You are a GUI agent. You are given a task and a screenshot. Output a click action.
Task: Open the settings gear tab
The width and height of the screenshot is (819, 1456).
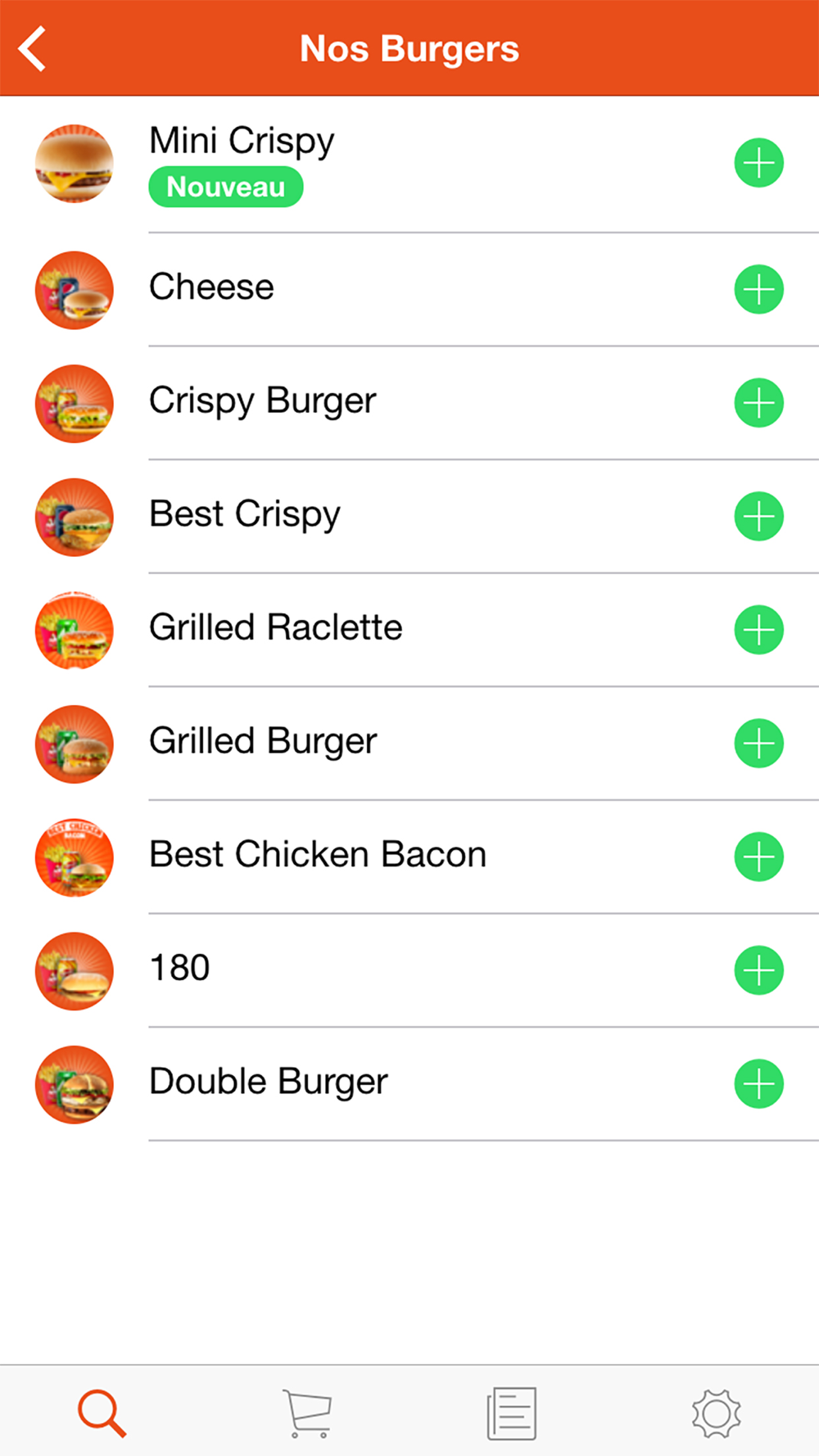716,1413
